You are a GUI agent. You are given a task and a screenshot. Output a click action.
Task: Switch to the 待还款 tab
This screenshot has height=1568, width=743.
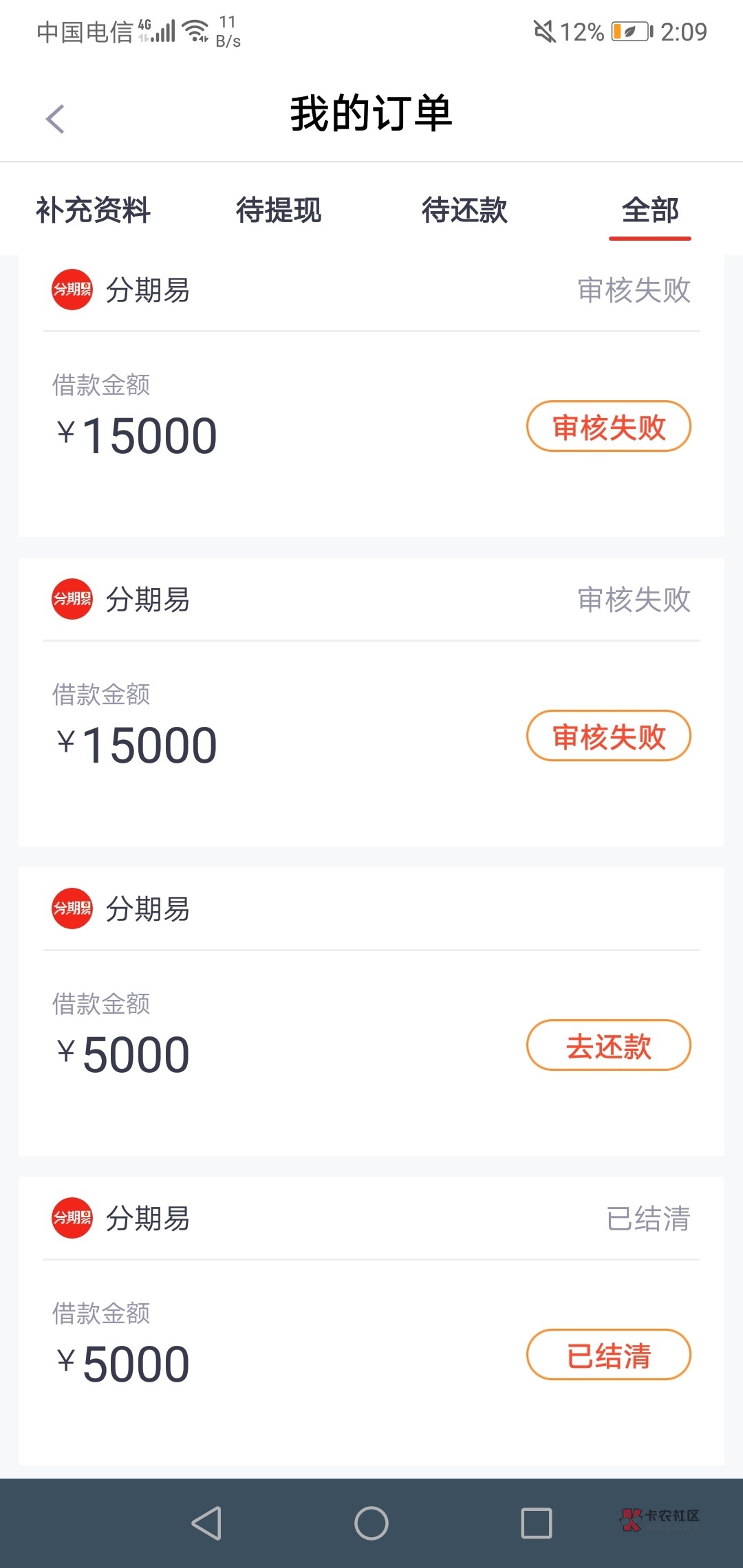click(464, 210)
